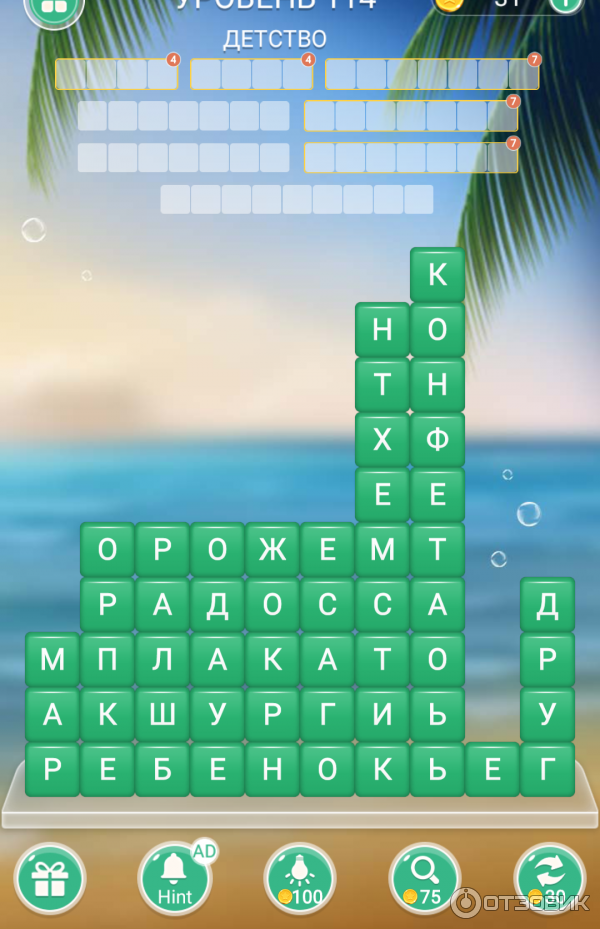Select the letter П tile
600x929 pixels.
107,660
